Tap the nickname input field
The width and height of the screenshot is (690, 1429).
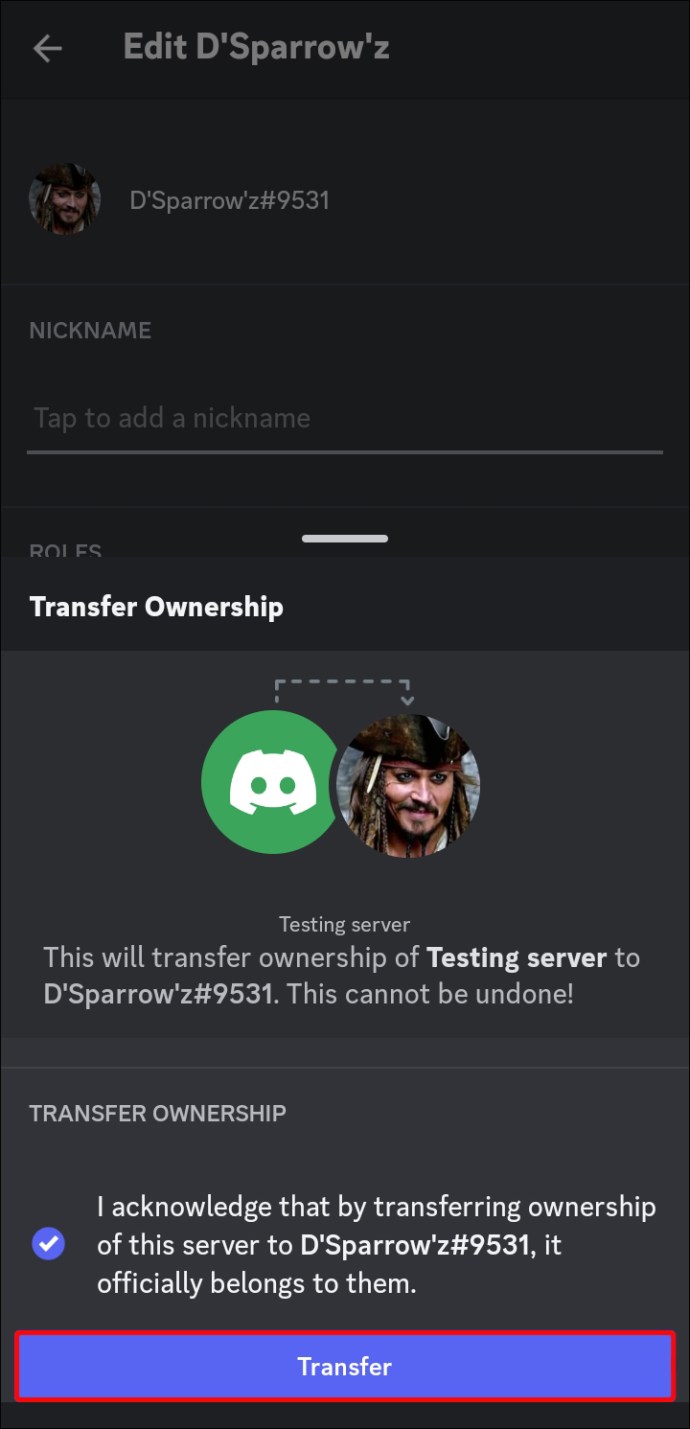pos(344,418)
